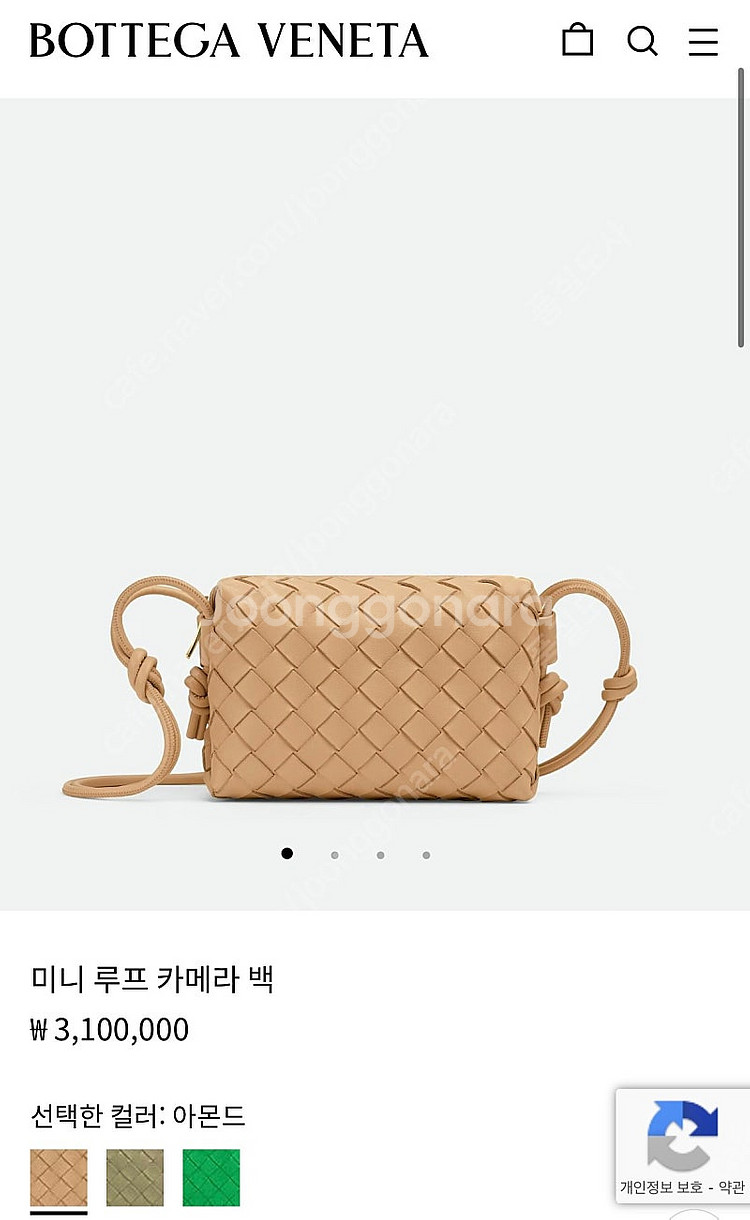Select the almond color swatch
The image size is (750, 1220).
59,1177
